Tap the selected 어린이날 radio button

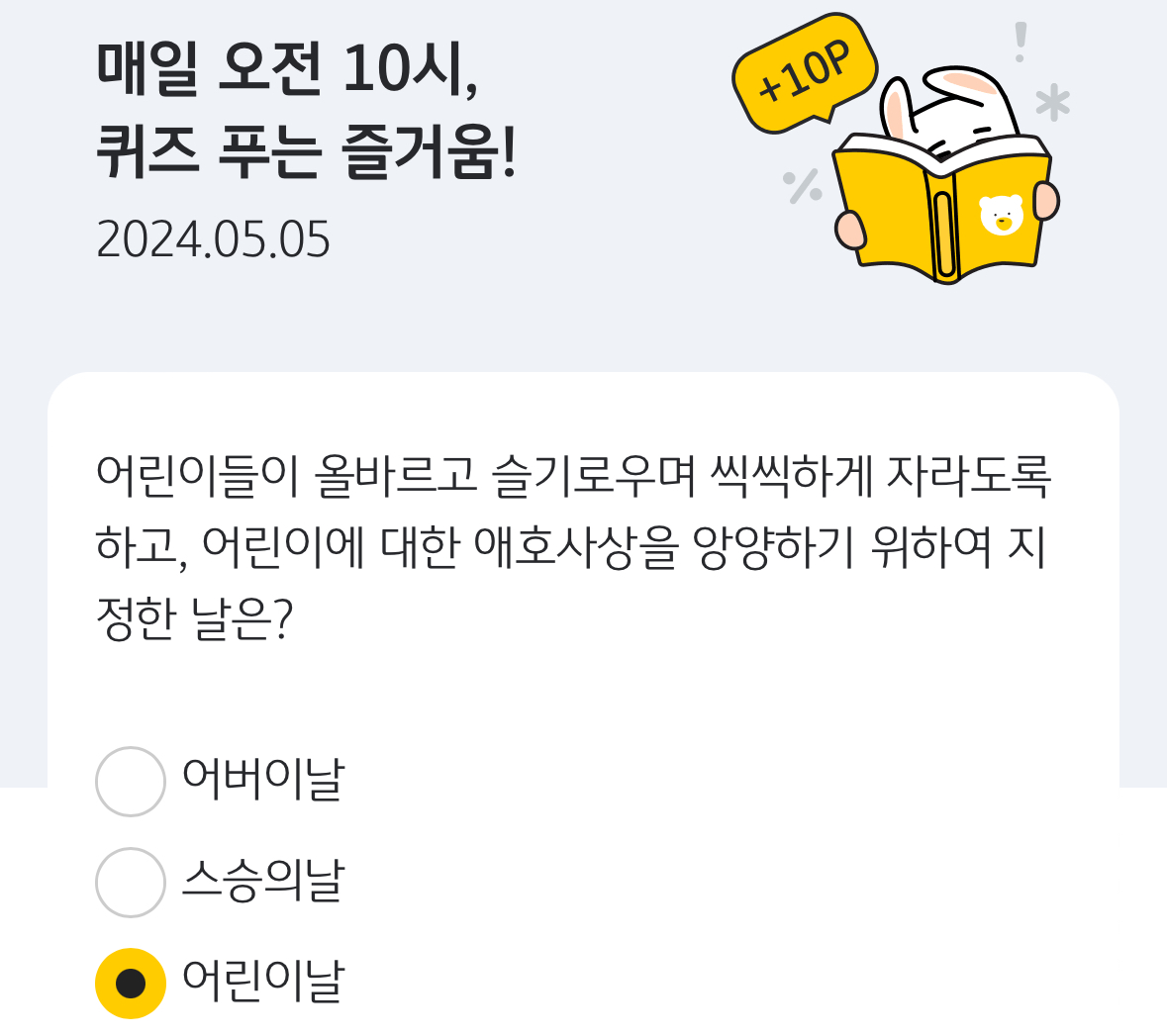pyautogui.click(x=131, y=984)
